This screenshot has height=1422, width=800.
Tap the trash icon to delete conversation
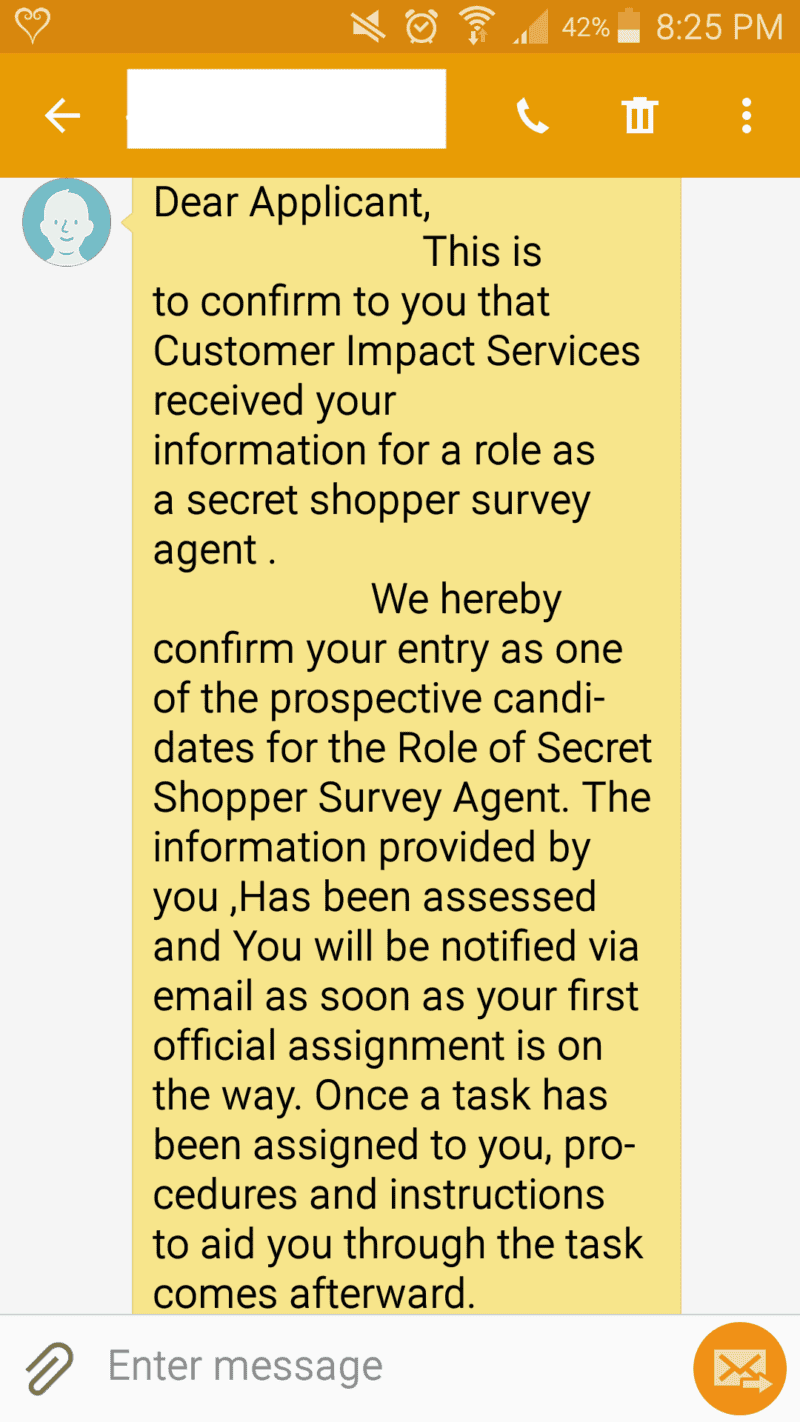[638, 115]
